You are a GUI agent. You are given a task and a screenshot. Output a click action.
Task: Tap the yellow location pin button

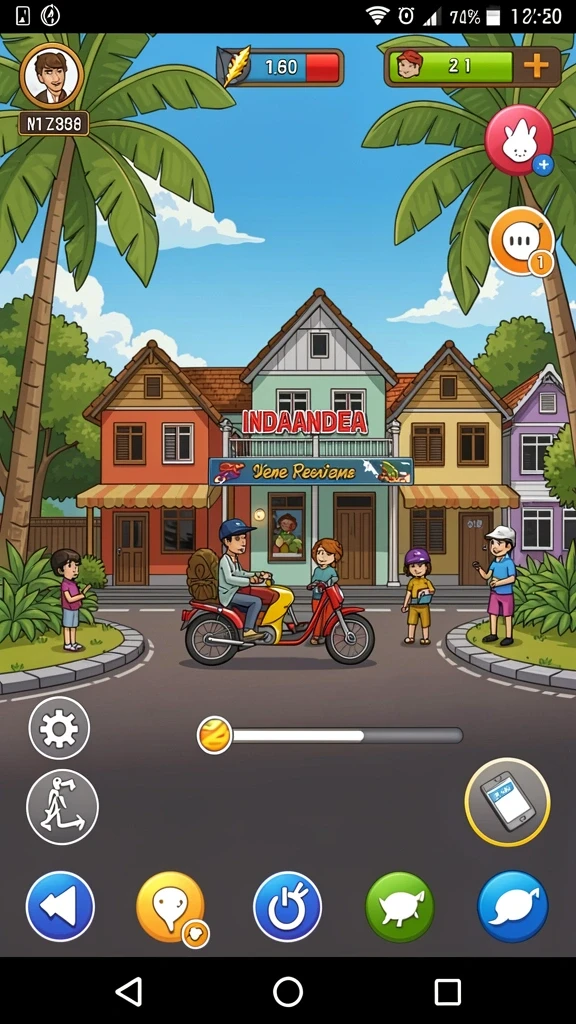(x=170, y=907)
